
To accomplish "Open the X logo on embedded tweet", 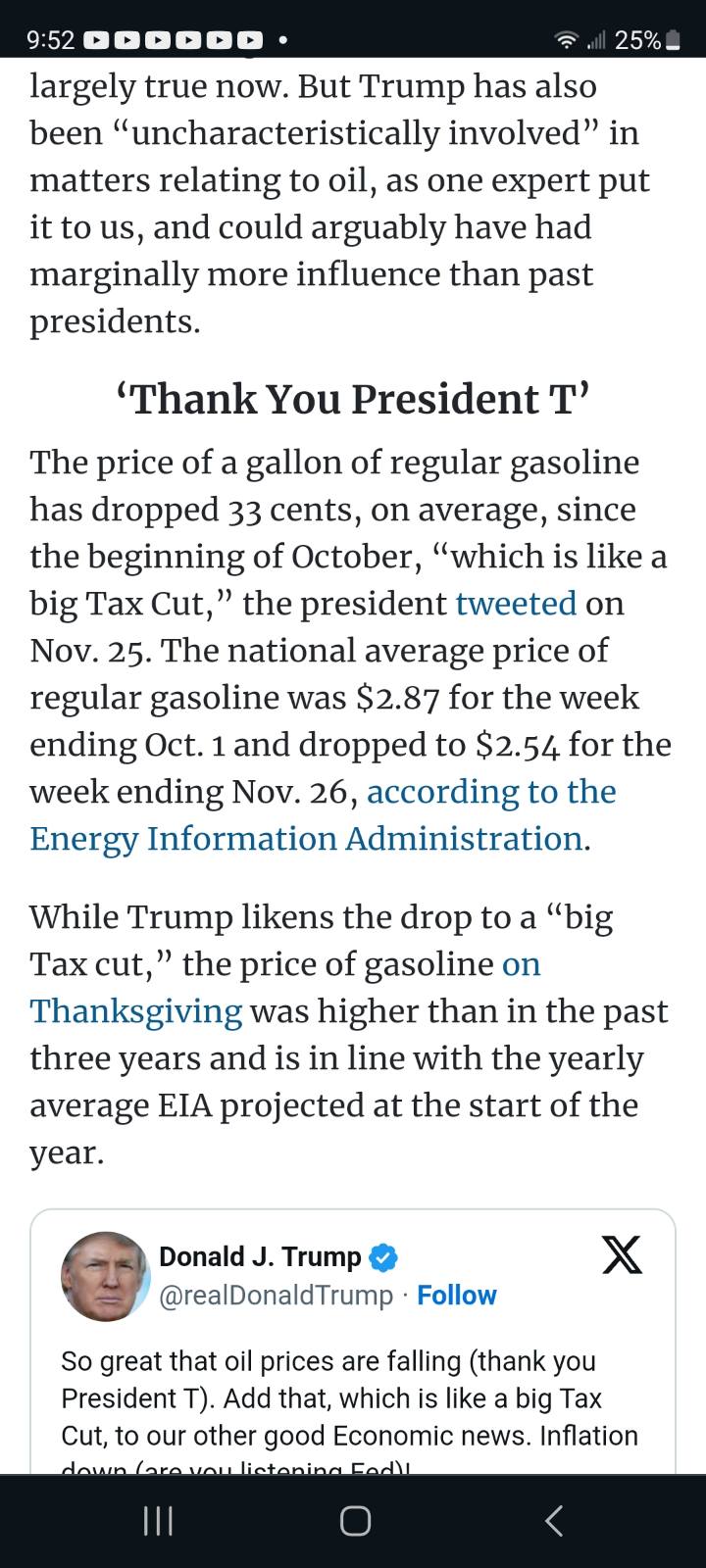I will click(622, 1254).
